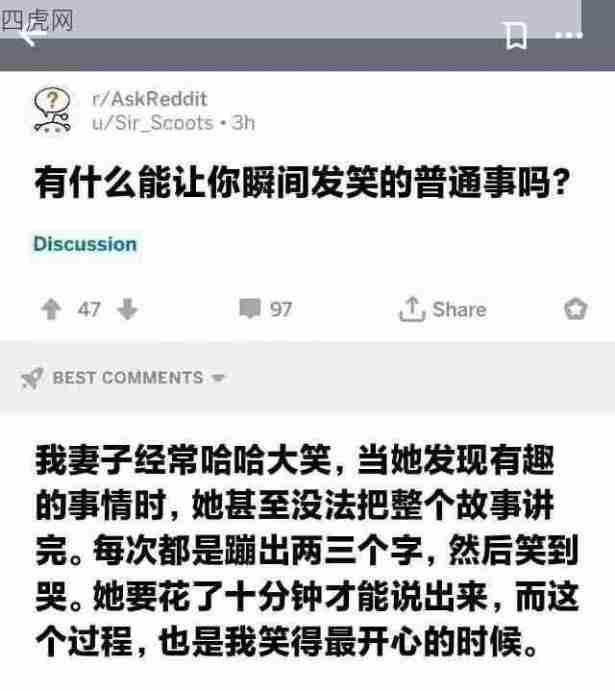Open the overflow menu
This screenshot has height=691, width=615.
(568, 35)
